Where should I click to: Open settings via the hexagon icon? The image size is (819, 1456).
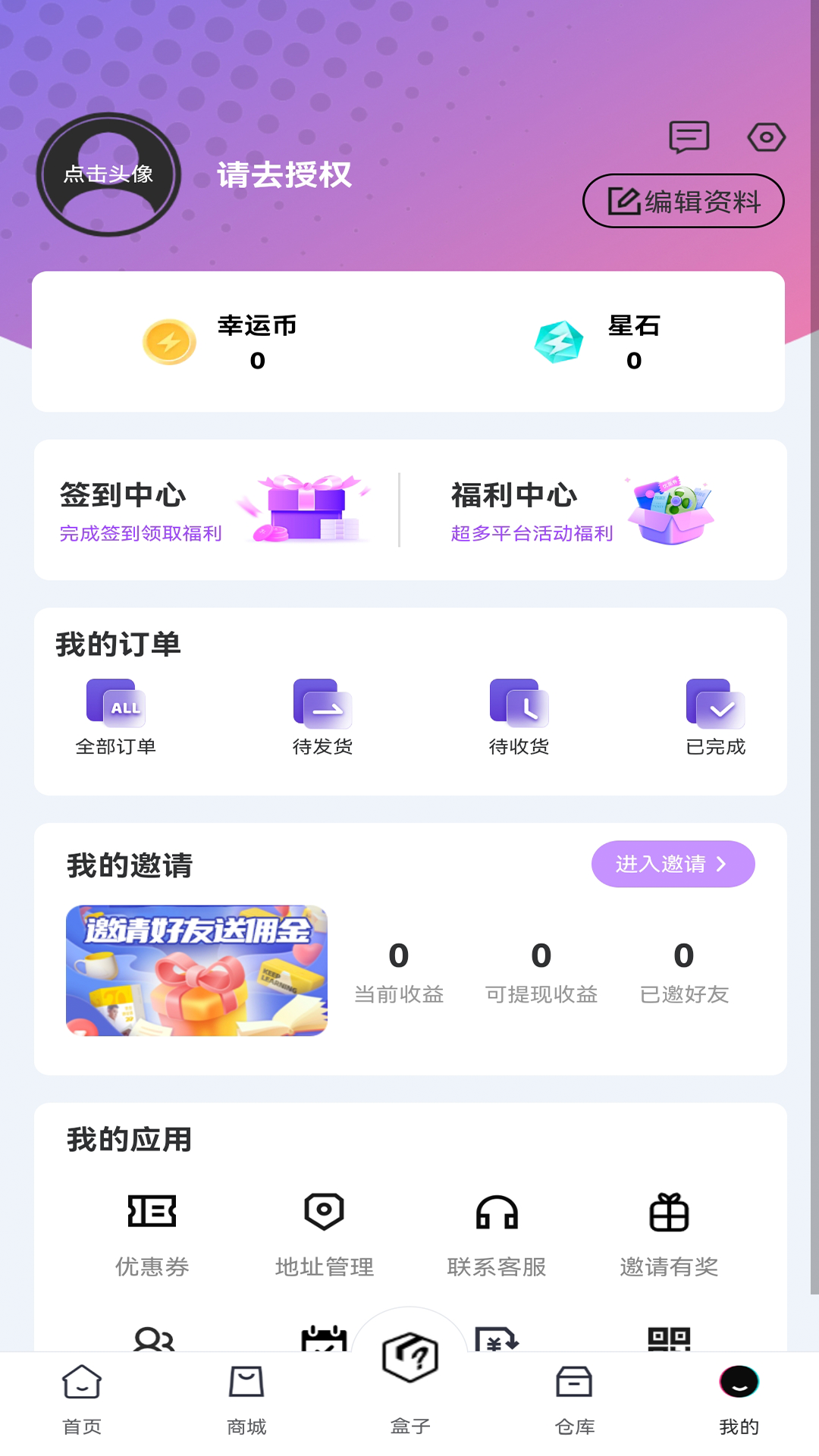[x=766, y=137]
